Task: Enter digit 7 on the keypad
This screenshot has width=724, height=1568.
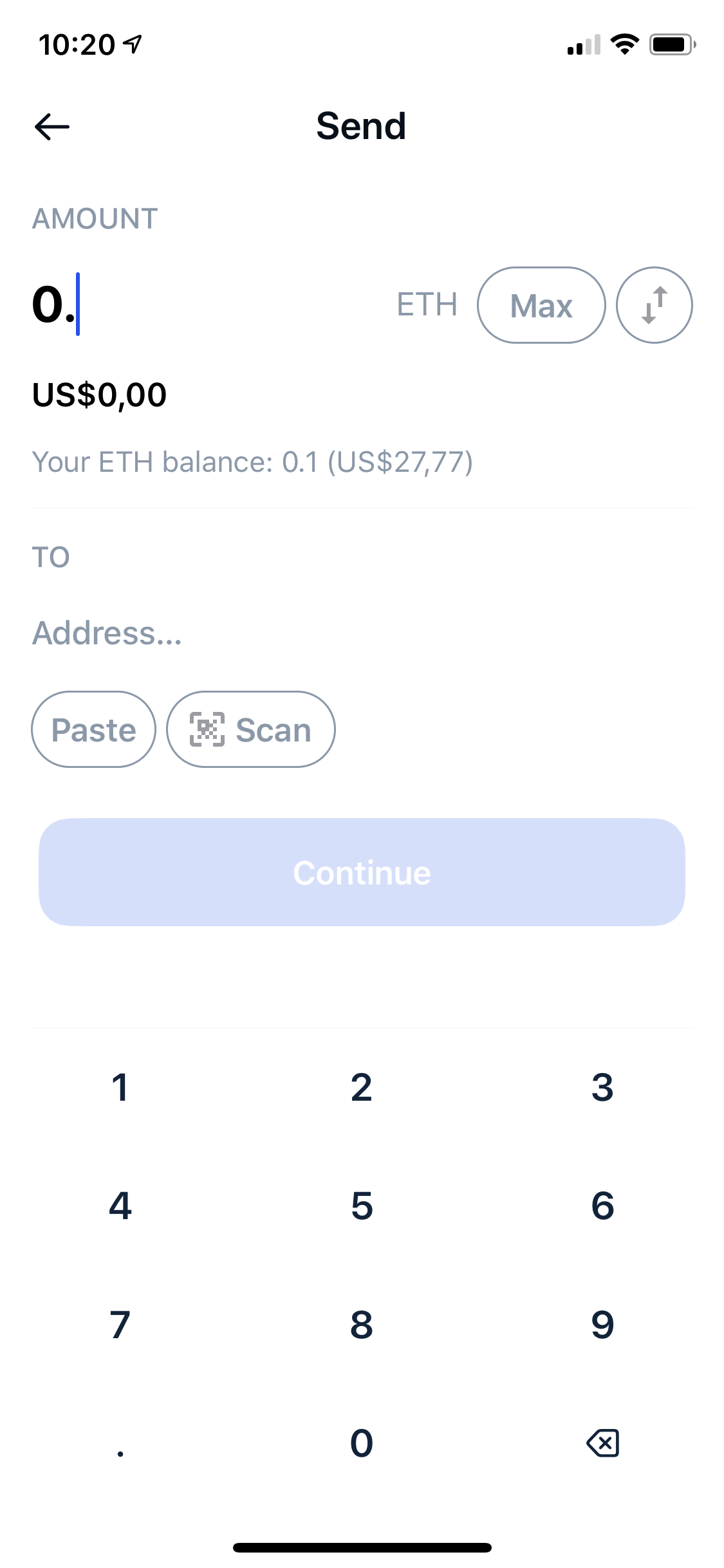Action: (120, 1325)
